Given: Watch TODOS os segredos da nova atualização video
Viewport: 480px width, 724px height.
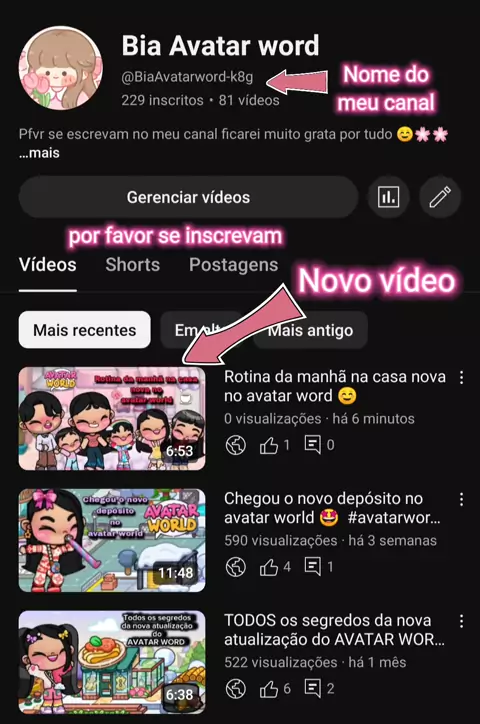Looking at the screenshot, I should click(112, 662).
